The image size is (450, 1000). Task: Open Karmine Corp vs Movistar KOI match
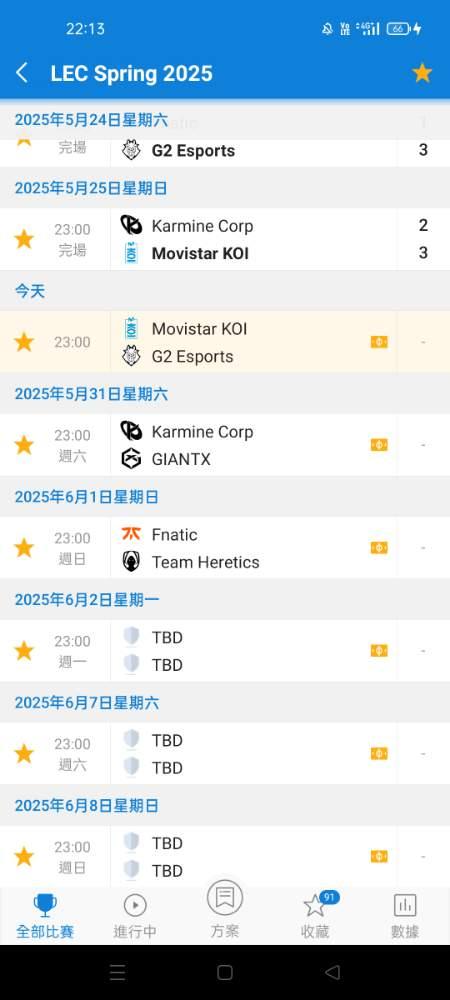click(225, 239)
